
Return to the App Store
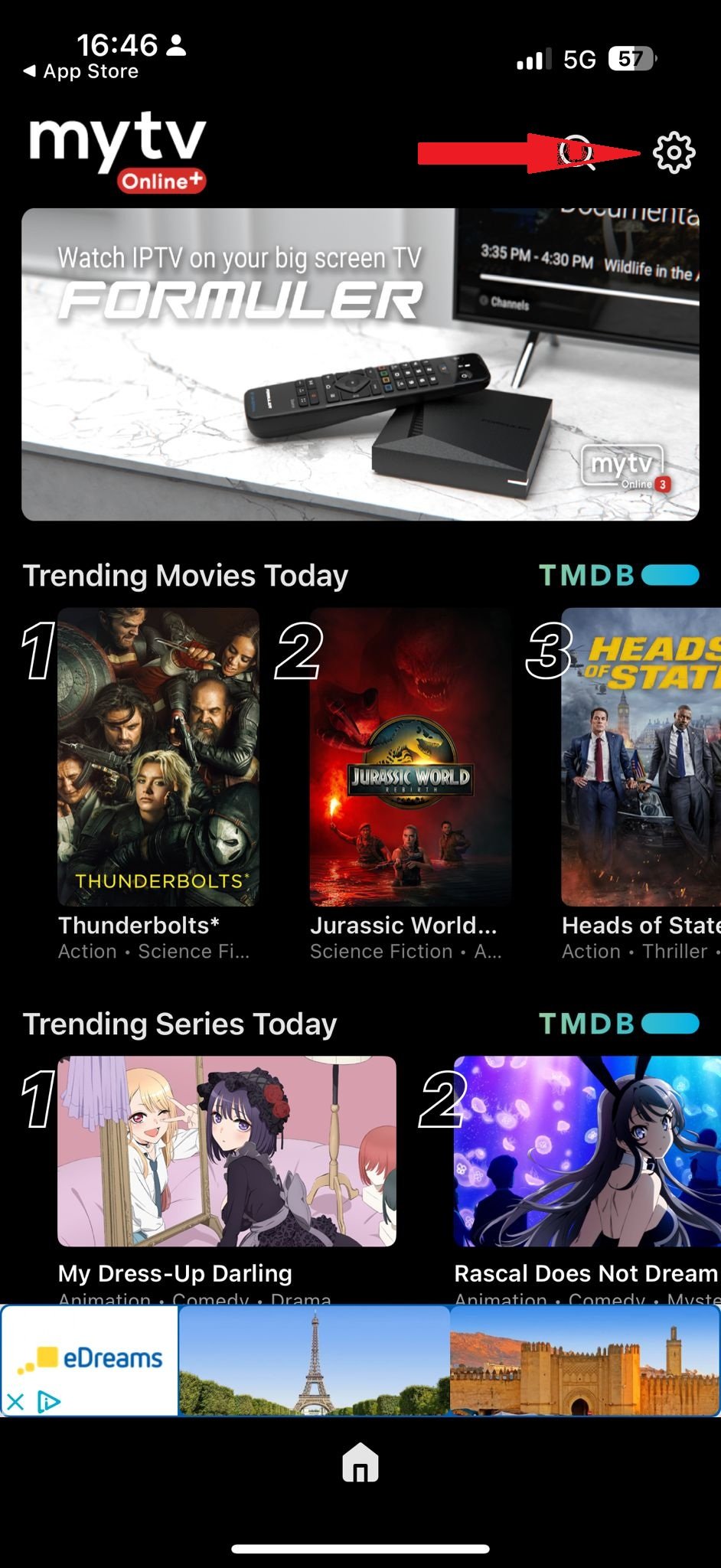click(81, 71)
